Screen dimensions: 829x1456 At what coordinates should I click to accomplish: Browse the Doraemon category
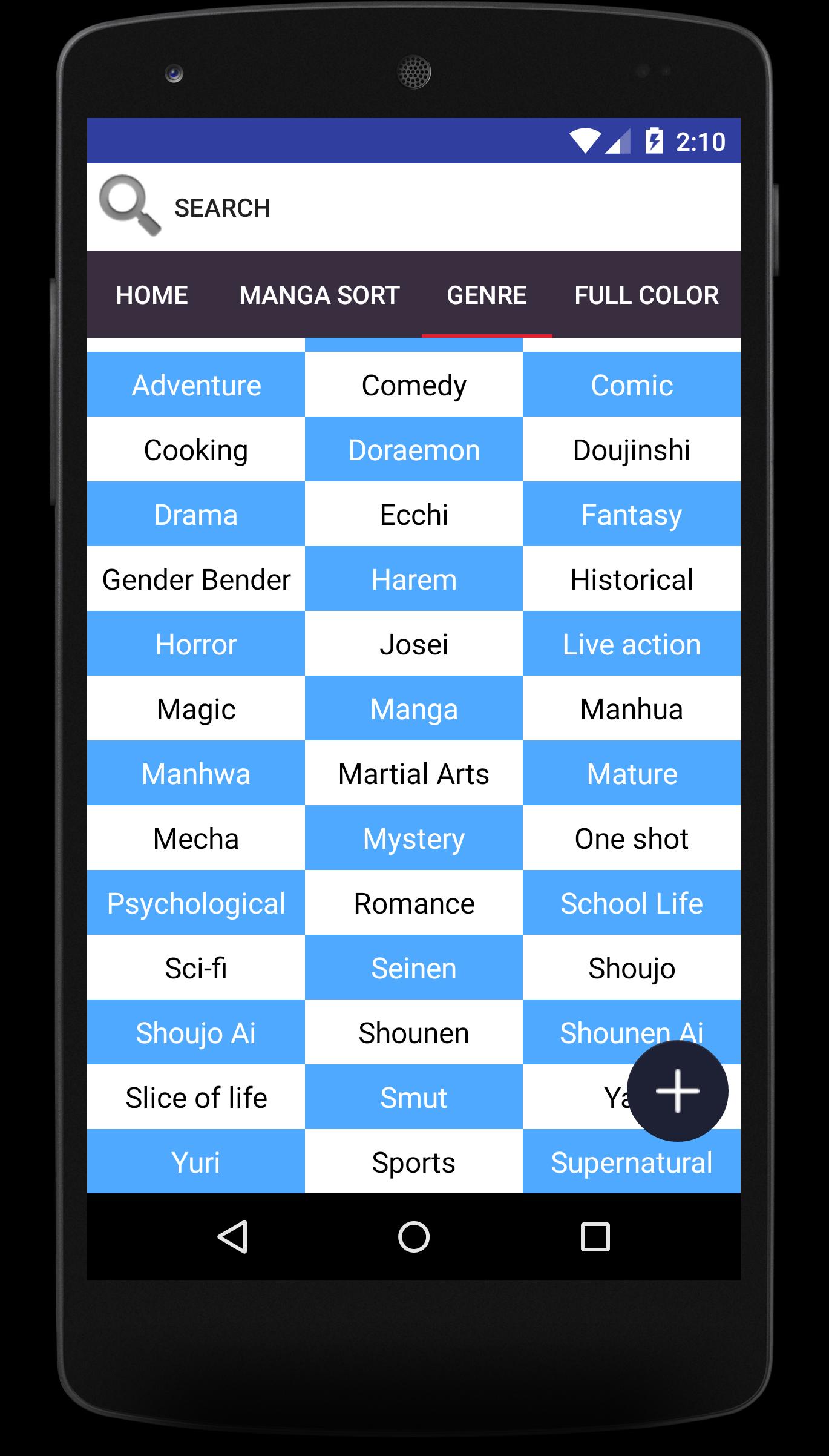point(413,449)
